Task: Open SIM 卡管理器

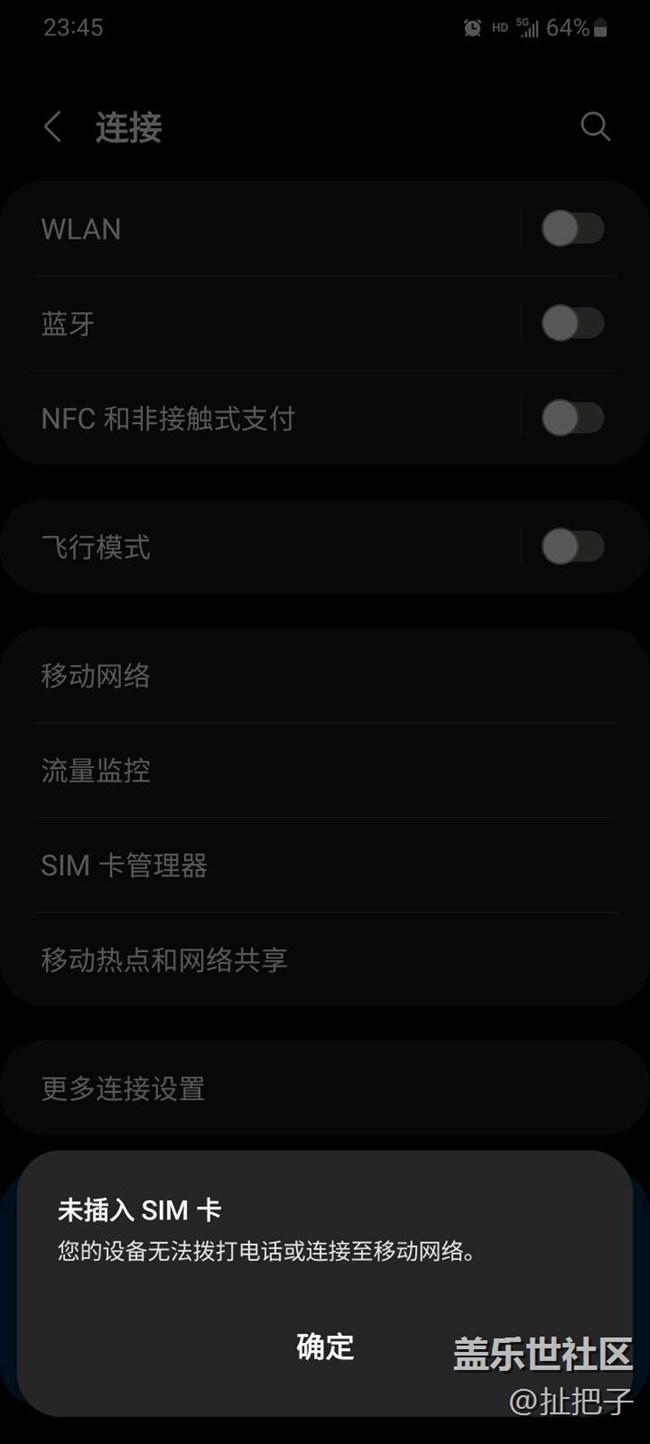Action: [325, 865]
